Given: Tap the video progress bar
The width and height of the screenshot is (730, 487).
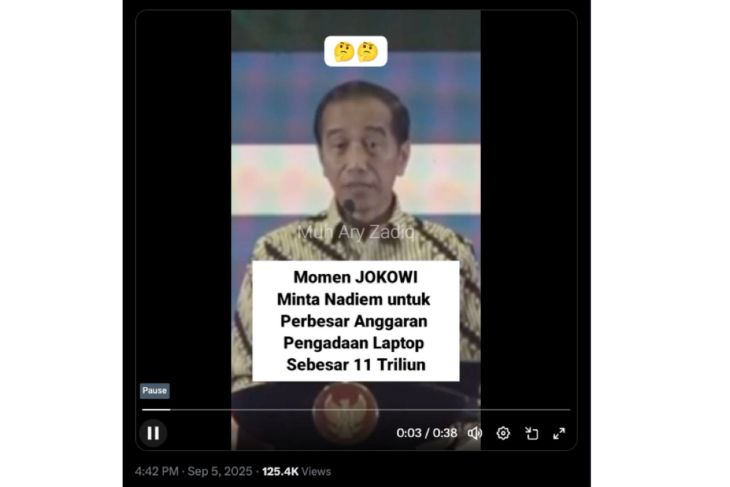Looking at the screenshot, I should (355, 410).
